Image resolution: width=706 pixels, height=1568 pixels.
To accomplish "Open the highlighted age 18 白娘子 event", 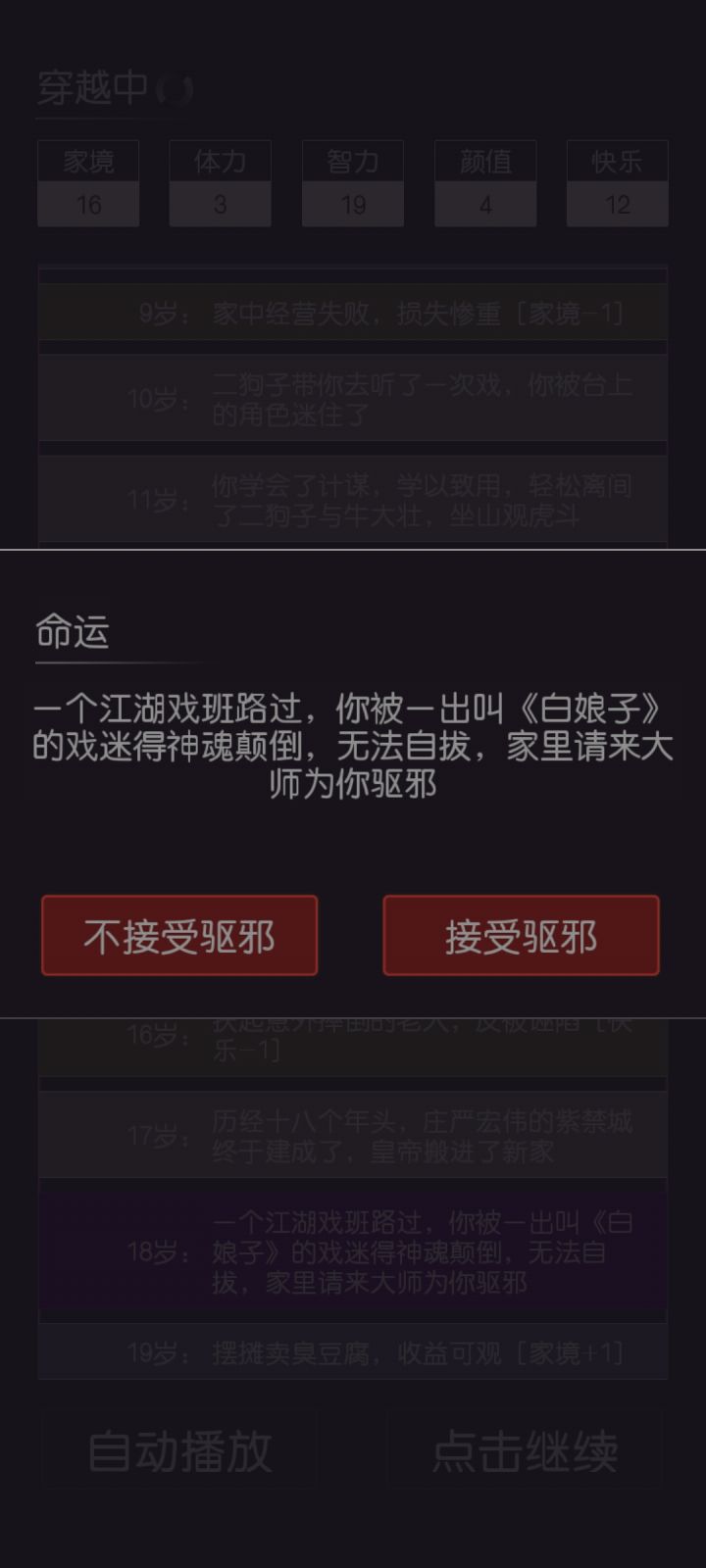I will coord(353,1252).
